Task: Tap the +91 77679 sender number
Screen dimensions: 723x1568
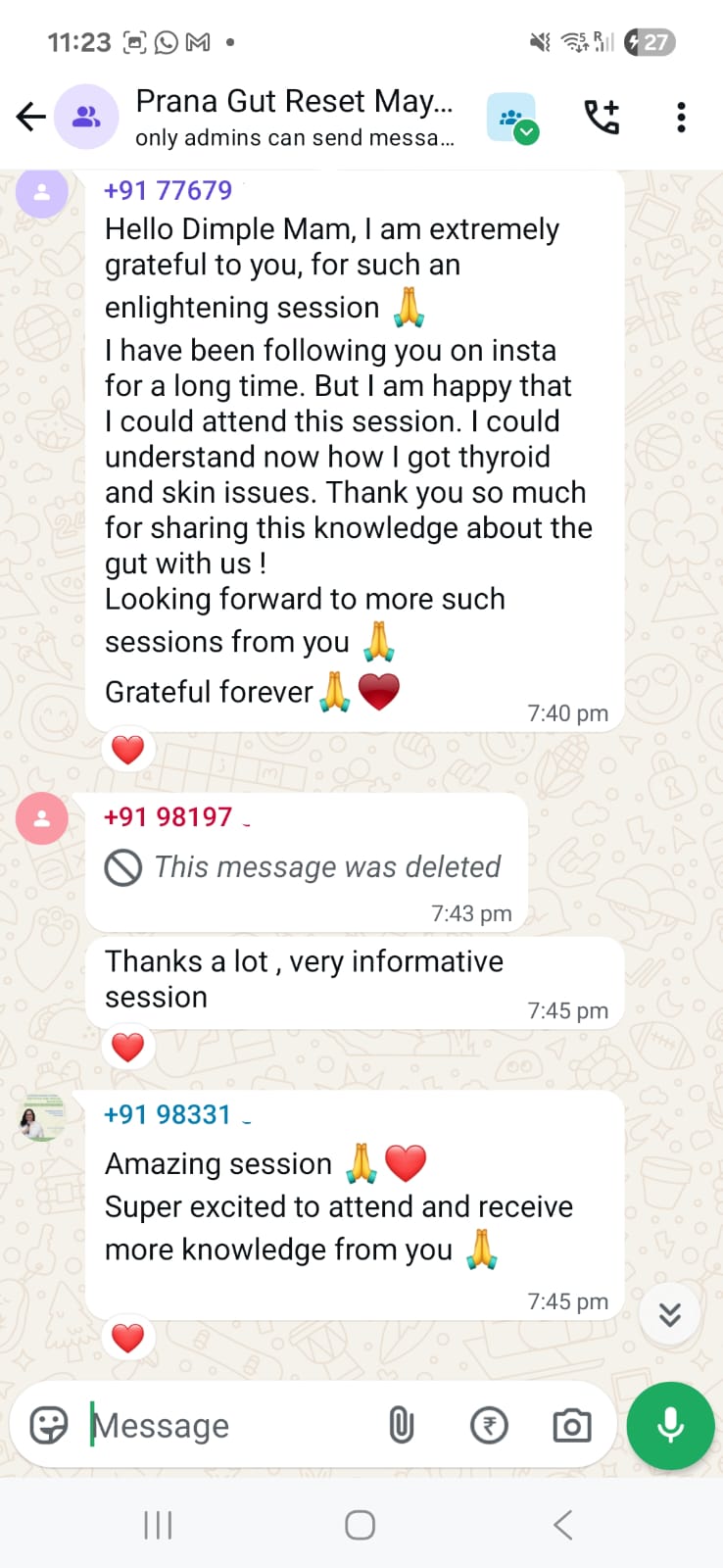Action: pos(169,190)
